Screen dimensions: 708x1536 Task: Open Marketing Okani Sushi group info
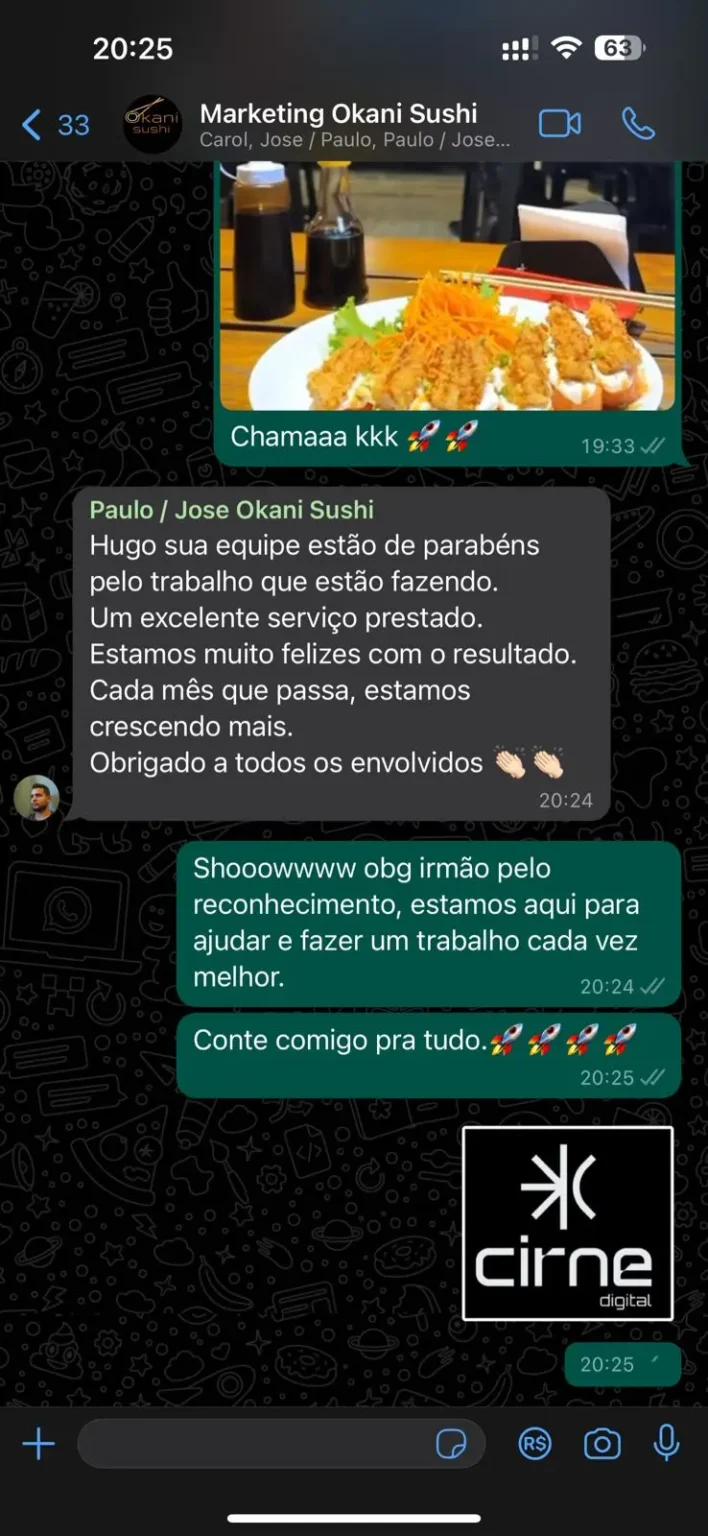(338, 125)
